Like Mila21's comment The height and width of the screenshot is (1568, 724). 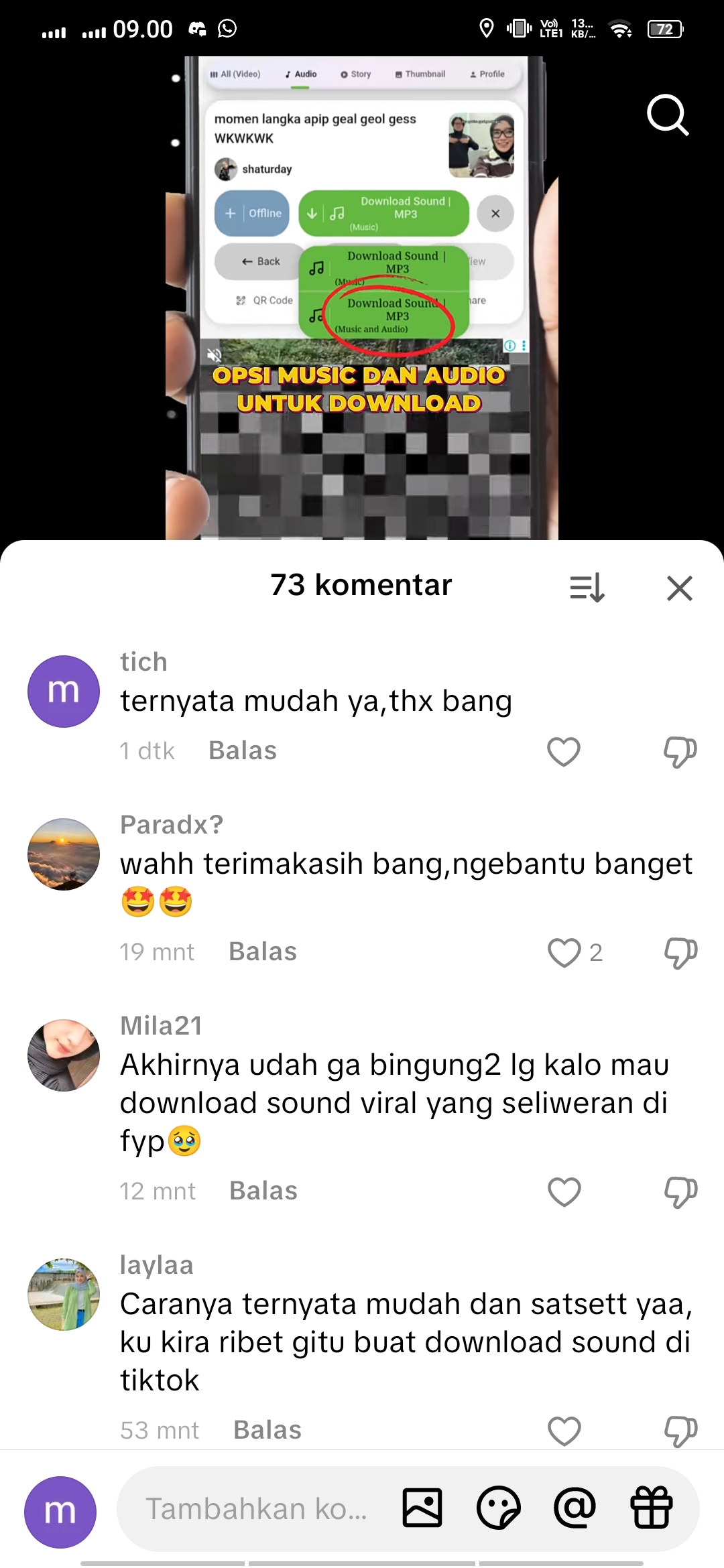pos(564,1191)
